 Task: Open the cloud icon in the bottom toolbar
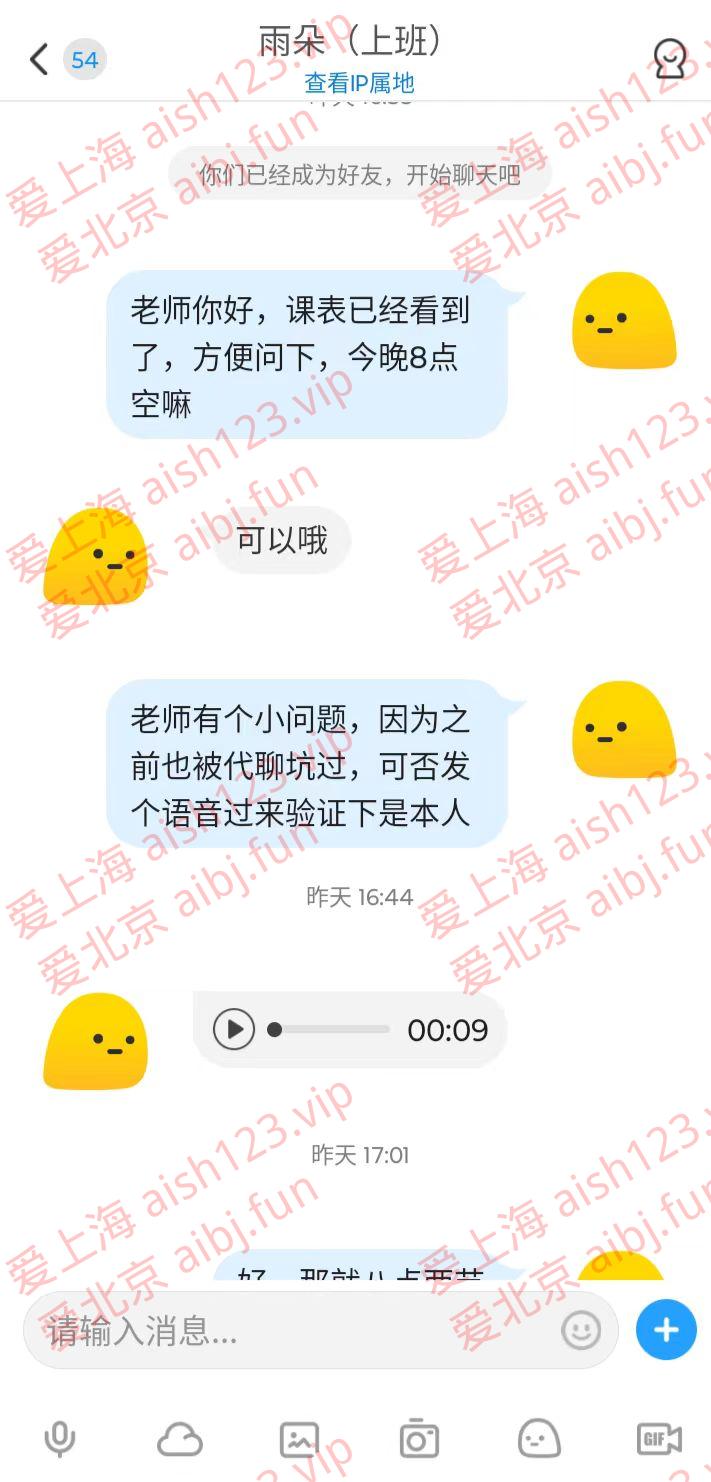click(180, 1440)
